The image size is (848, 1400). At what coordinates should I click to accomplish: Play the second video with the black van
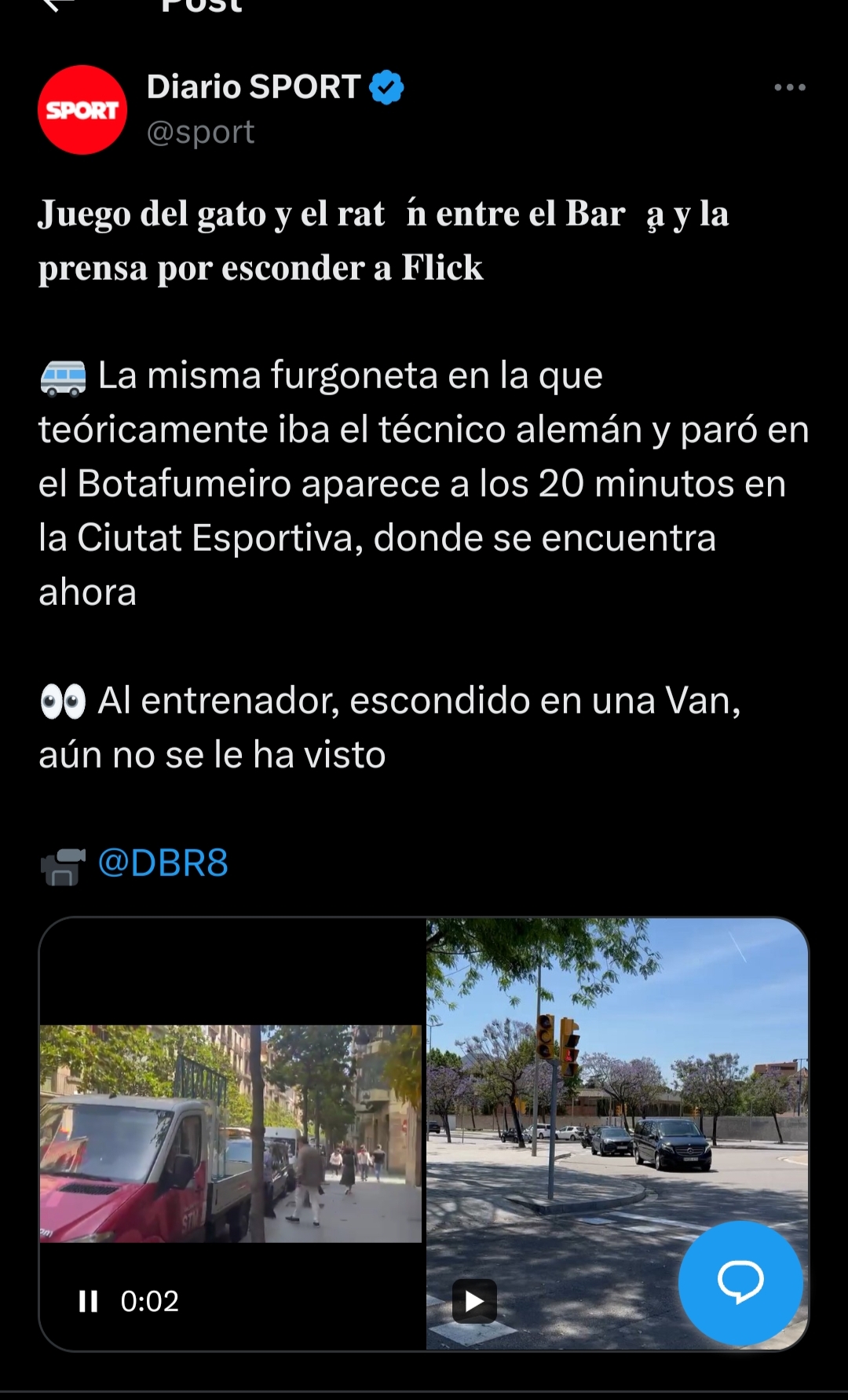pyautogui.click(x=474, y=1301)
